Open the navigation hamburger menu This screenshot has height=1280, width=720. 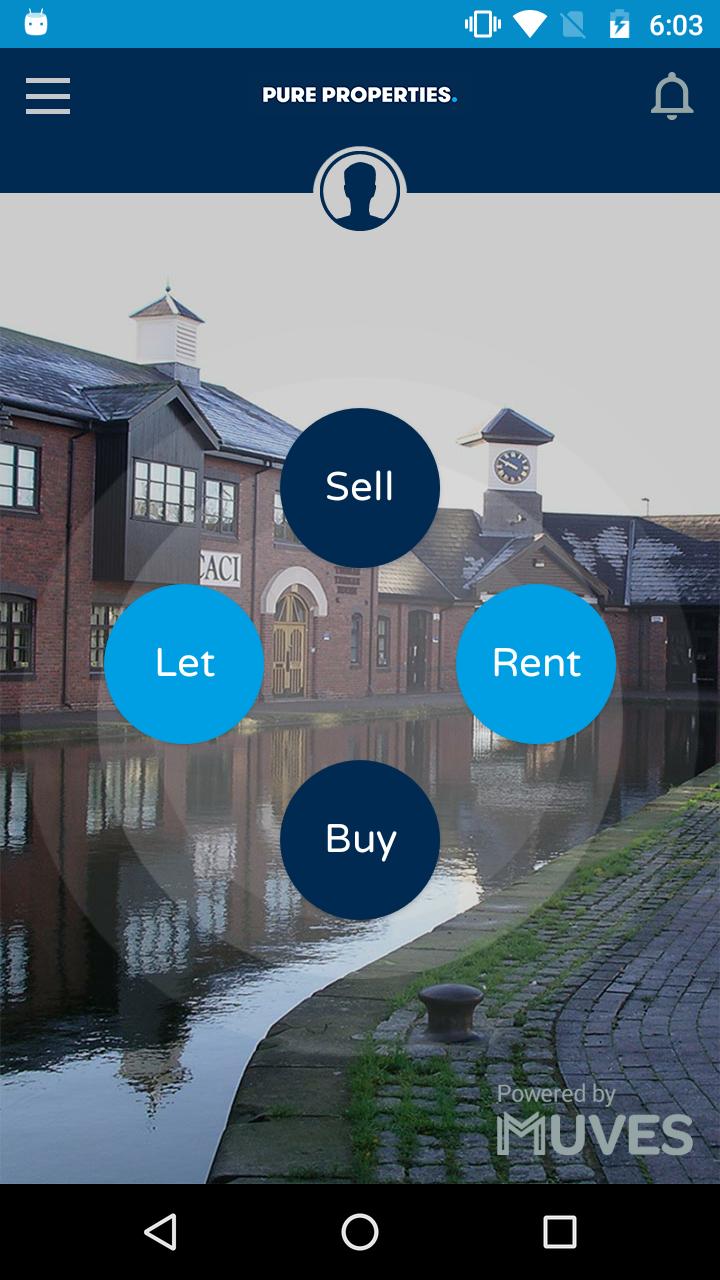47,96
